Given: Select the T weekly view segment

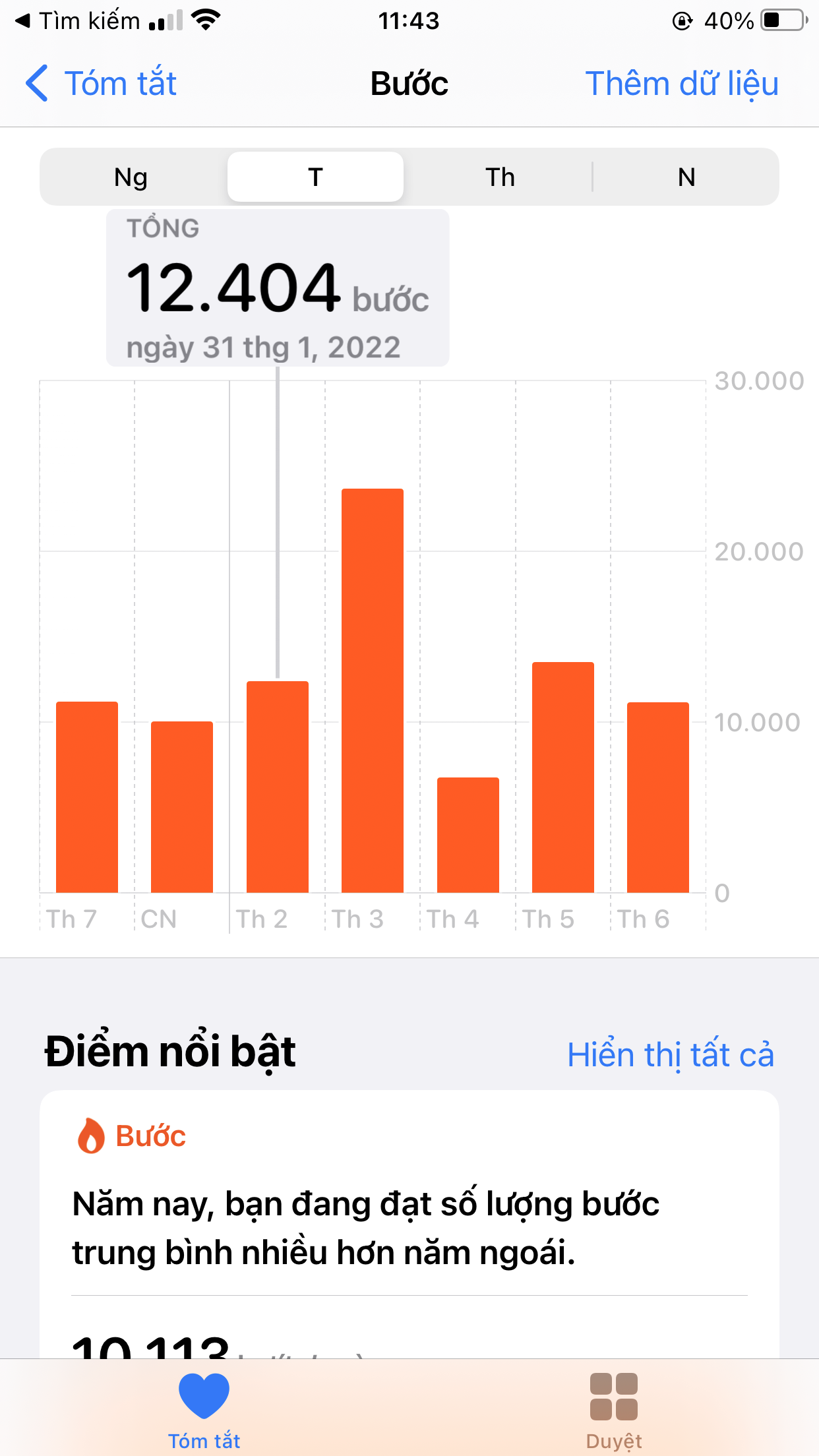Looking at the screenshot, I should [315, 177].
